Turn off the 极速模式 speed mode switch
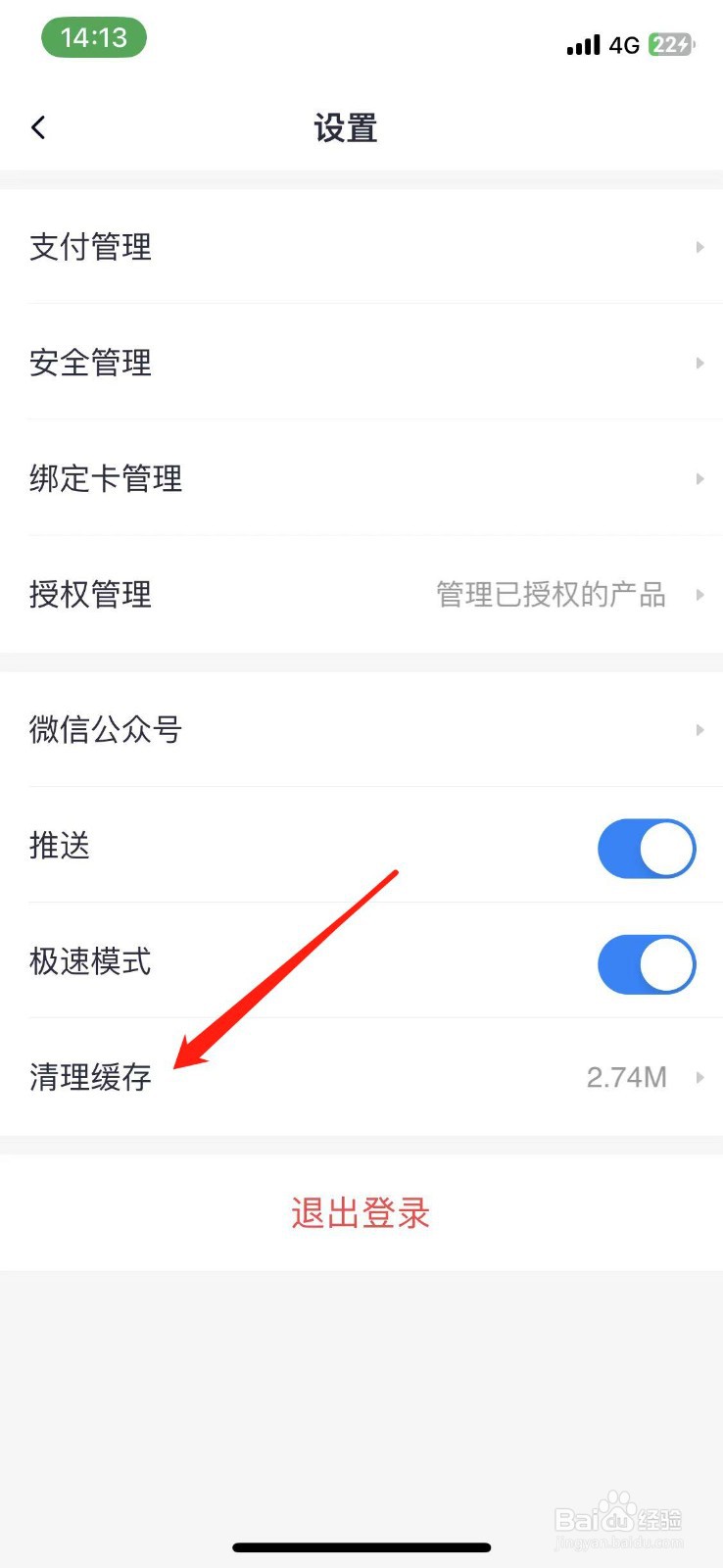Screen dimensions: 723x1568 pyautogui.click(x=646, y=964)
